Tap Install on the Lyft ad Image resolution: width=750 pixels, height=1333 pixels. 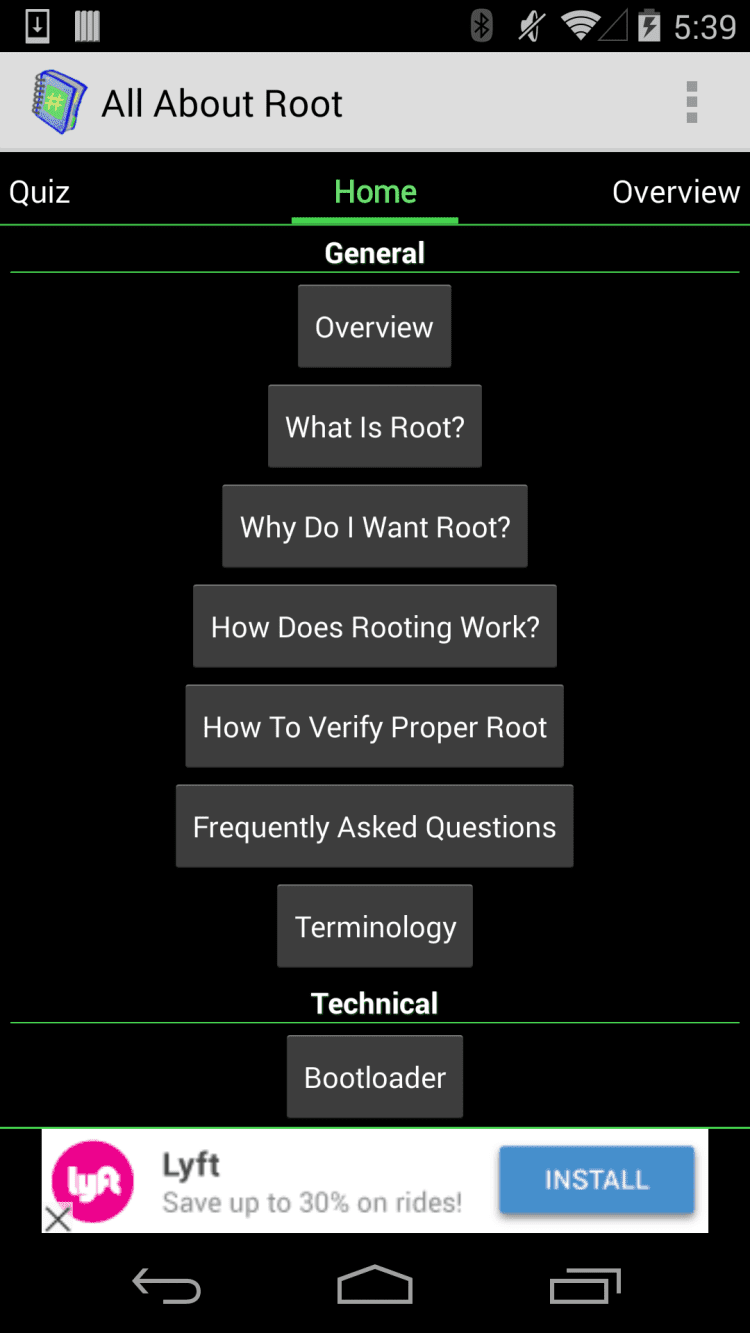point(596,1180)
